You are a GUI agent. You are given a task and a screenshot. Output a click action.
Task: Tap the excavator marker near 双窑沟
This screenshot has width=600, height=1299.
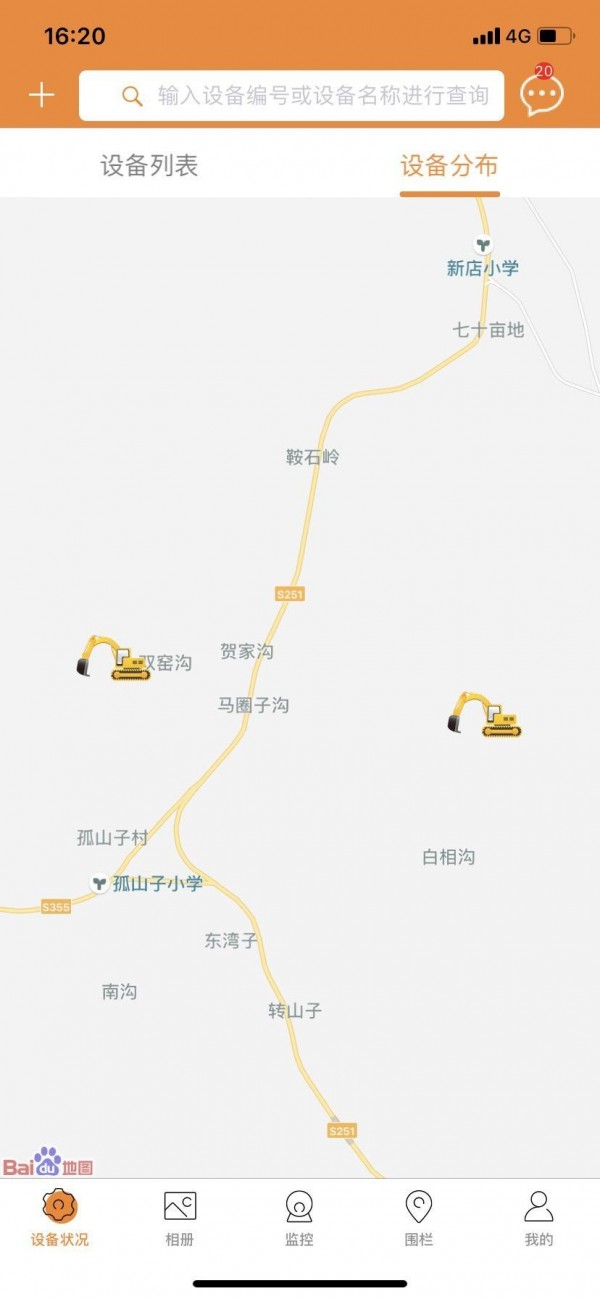click(114, 658)
